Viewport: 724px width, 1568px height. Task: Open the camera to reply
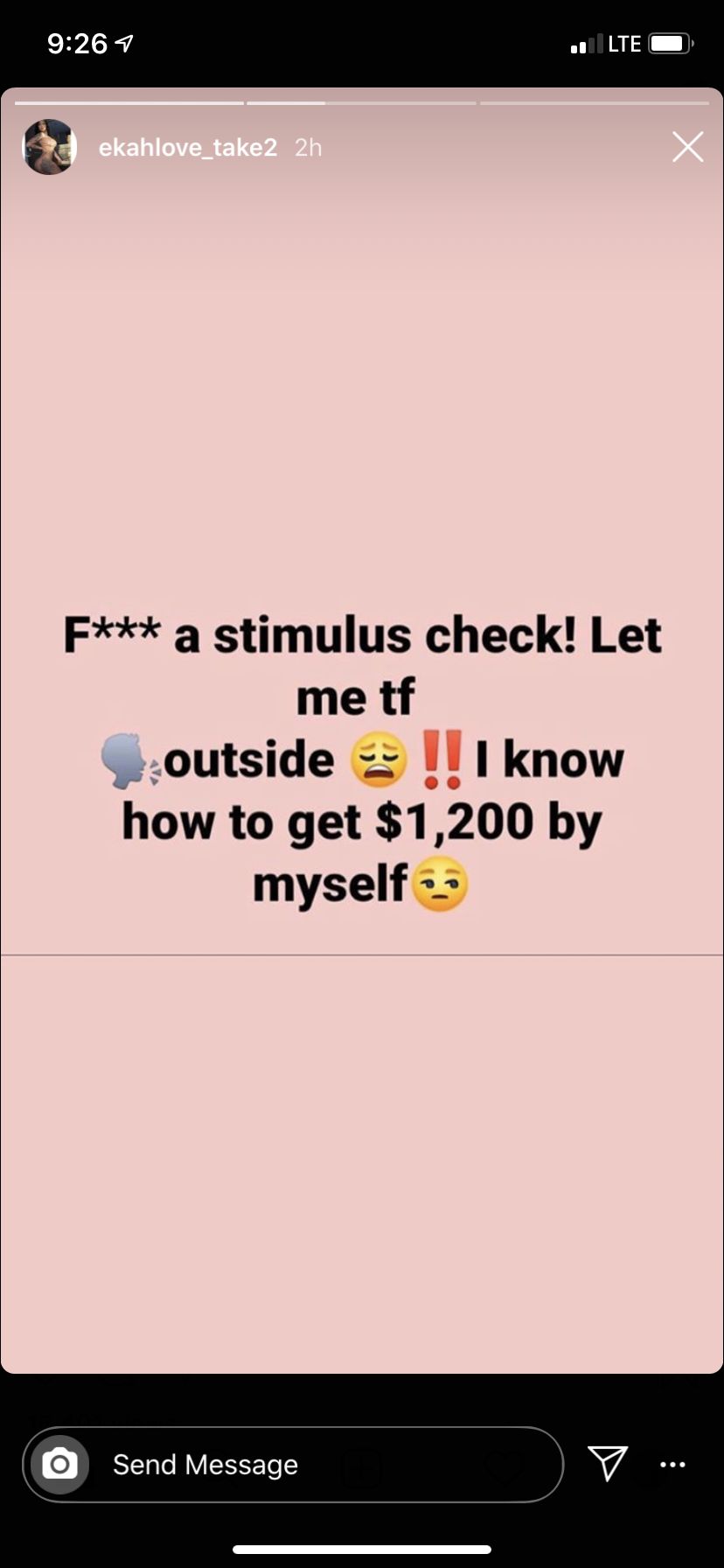point(59,1465)
